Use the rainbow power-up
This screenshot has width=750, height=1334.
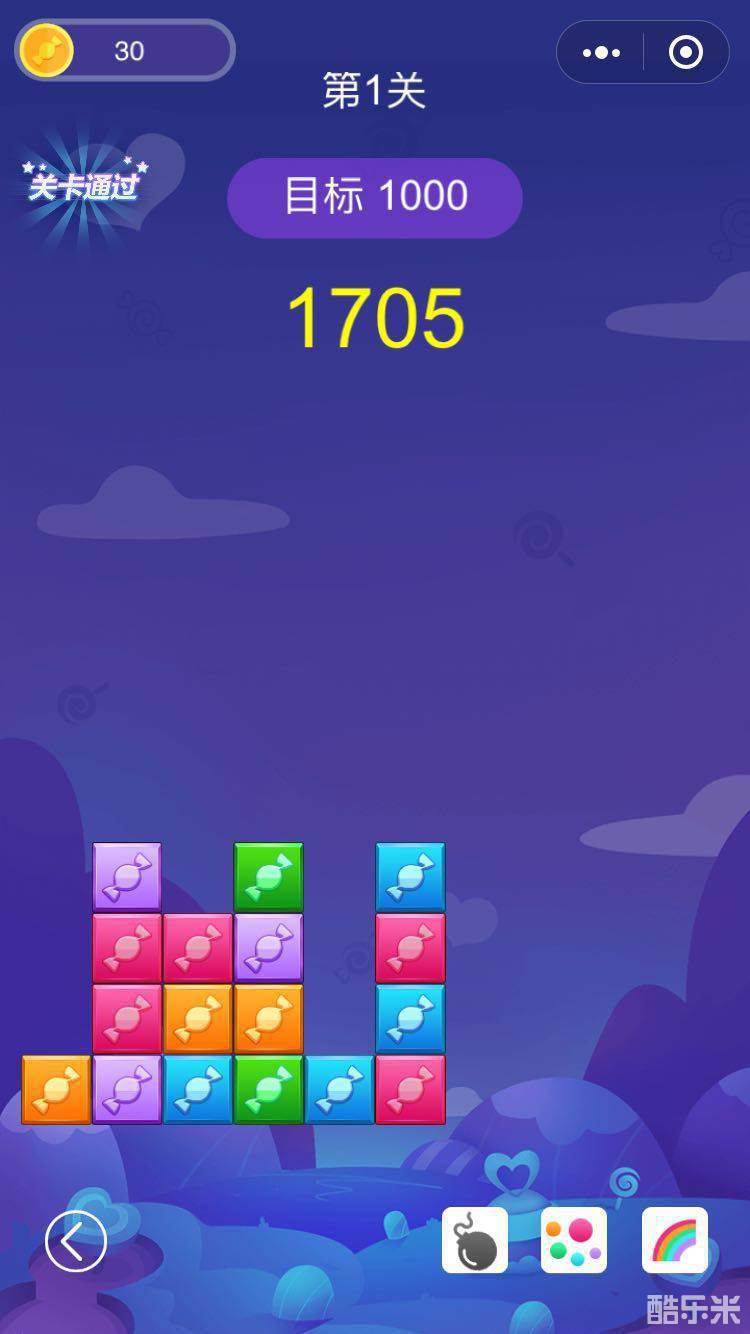pyautogui.click(x=675, y=1241)
